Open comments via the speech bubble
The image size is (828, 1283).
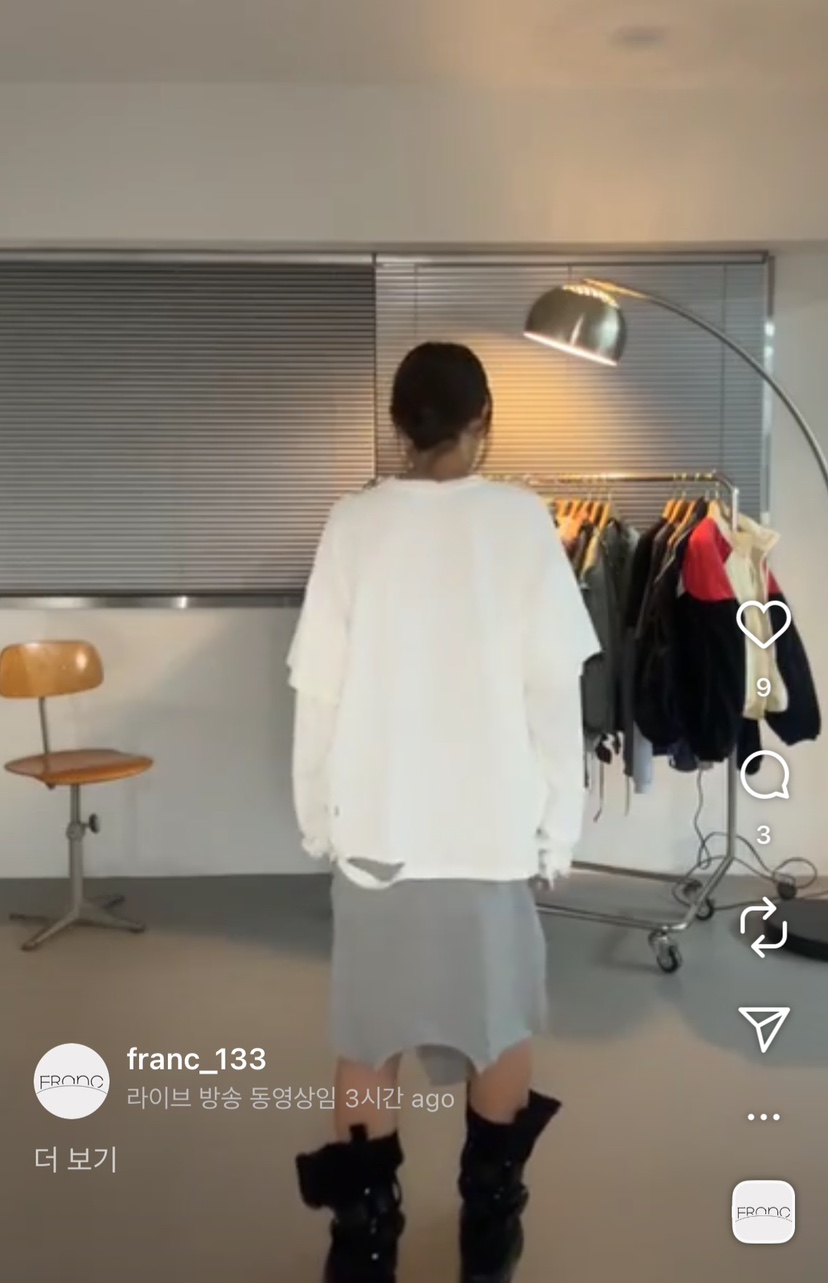pyautogui.click(x=764, y=775)
